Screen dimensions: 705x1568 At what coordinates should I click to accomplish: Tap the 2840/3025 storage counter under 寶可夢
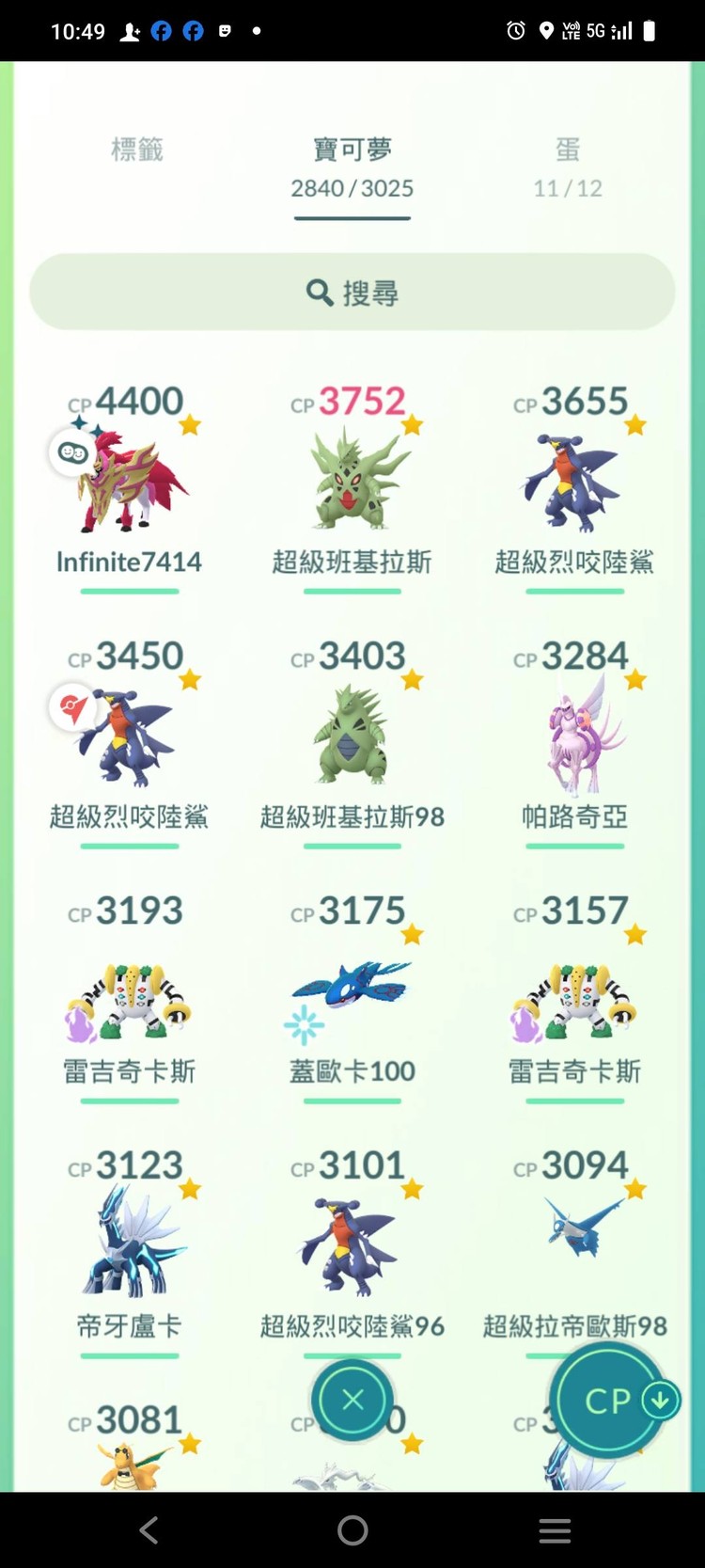click(x=352, y=188)
